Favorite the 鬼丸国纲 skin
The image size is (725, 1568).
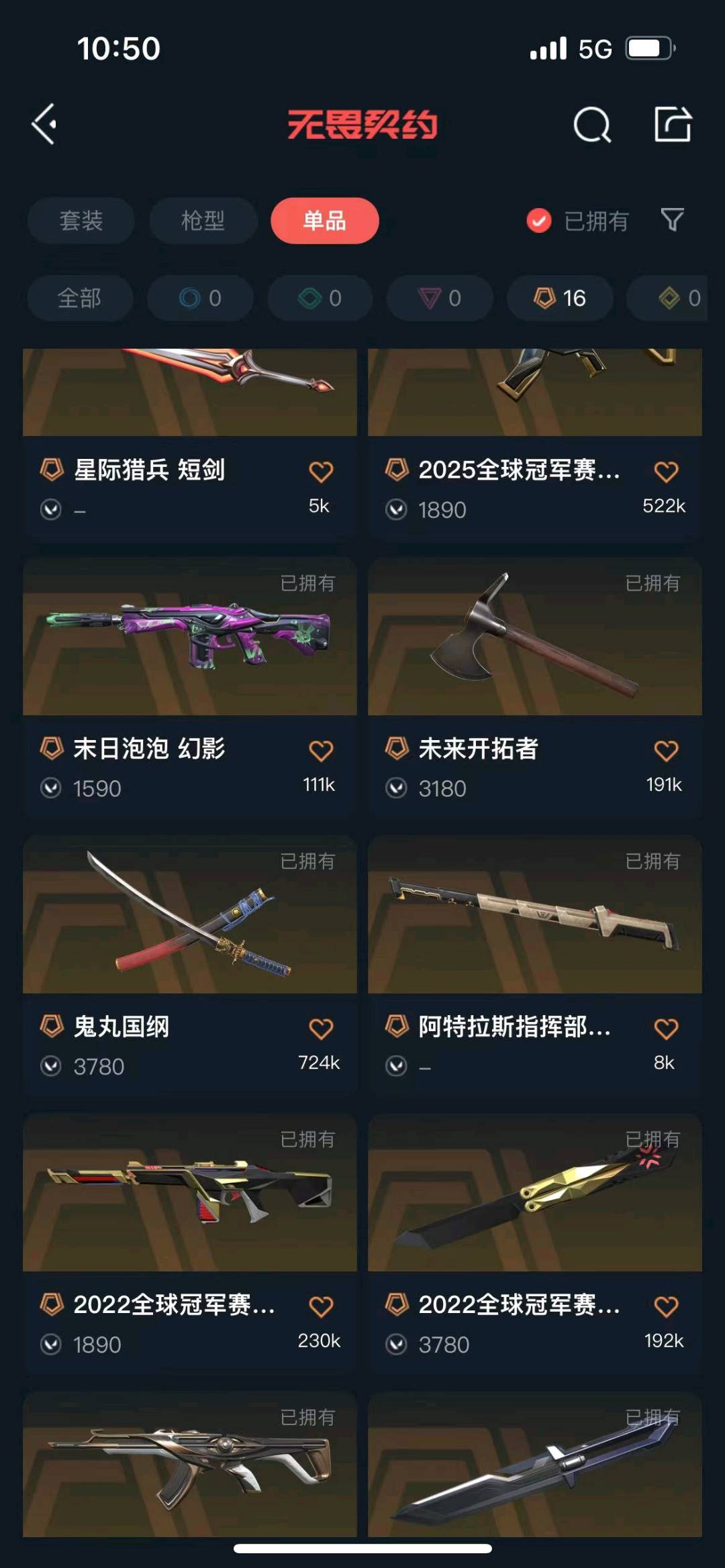click(x=321, y=1029)
